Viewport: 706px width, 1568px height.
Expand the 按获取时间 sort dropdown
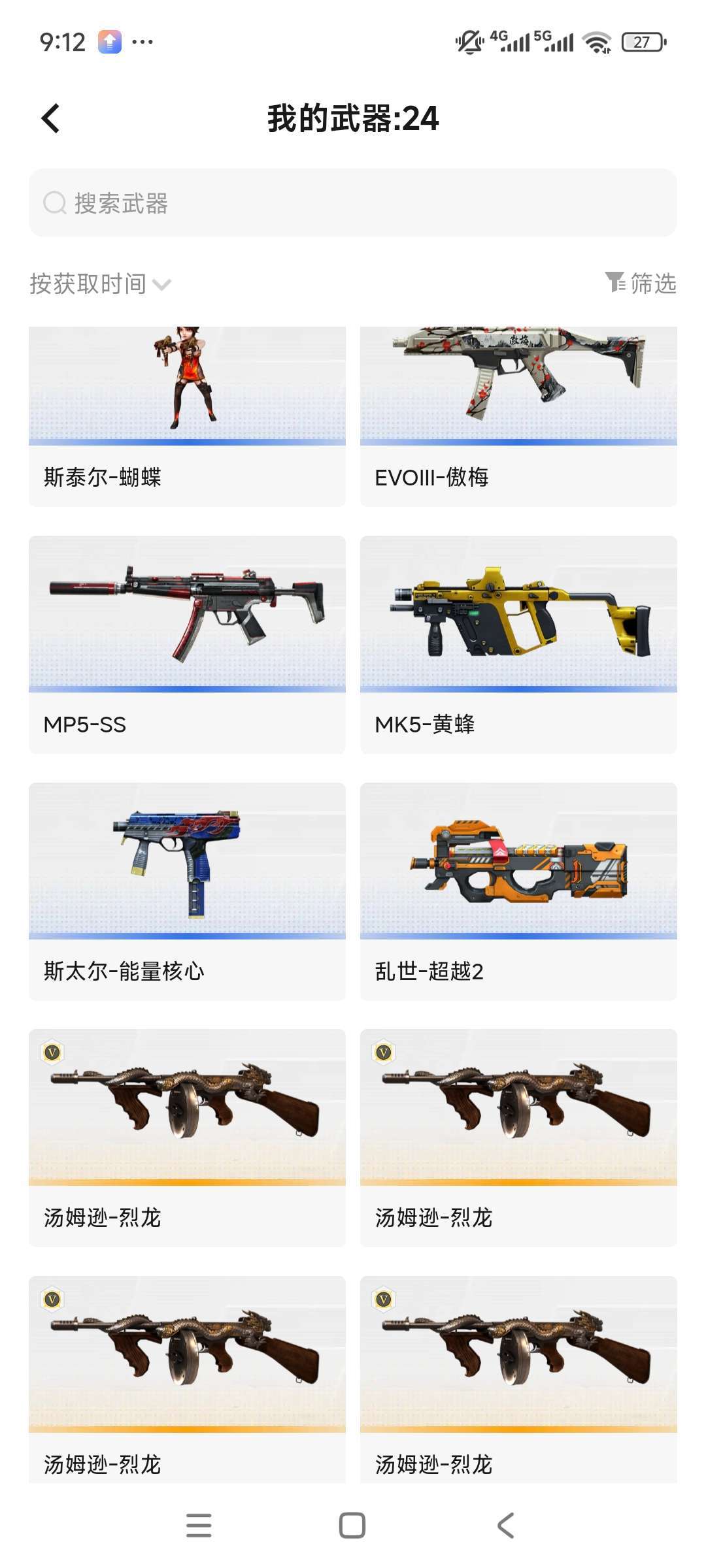pyautogui.click(x=100, y=284)
